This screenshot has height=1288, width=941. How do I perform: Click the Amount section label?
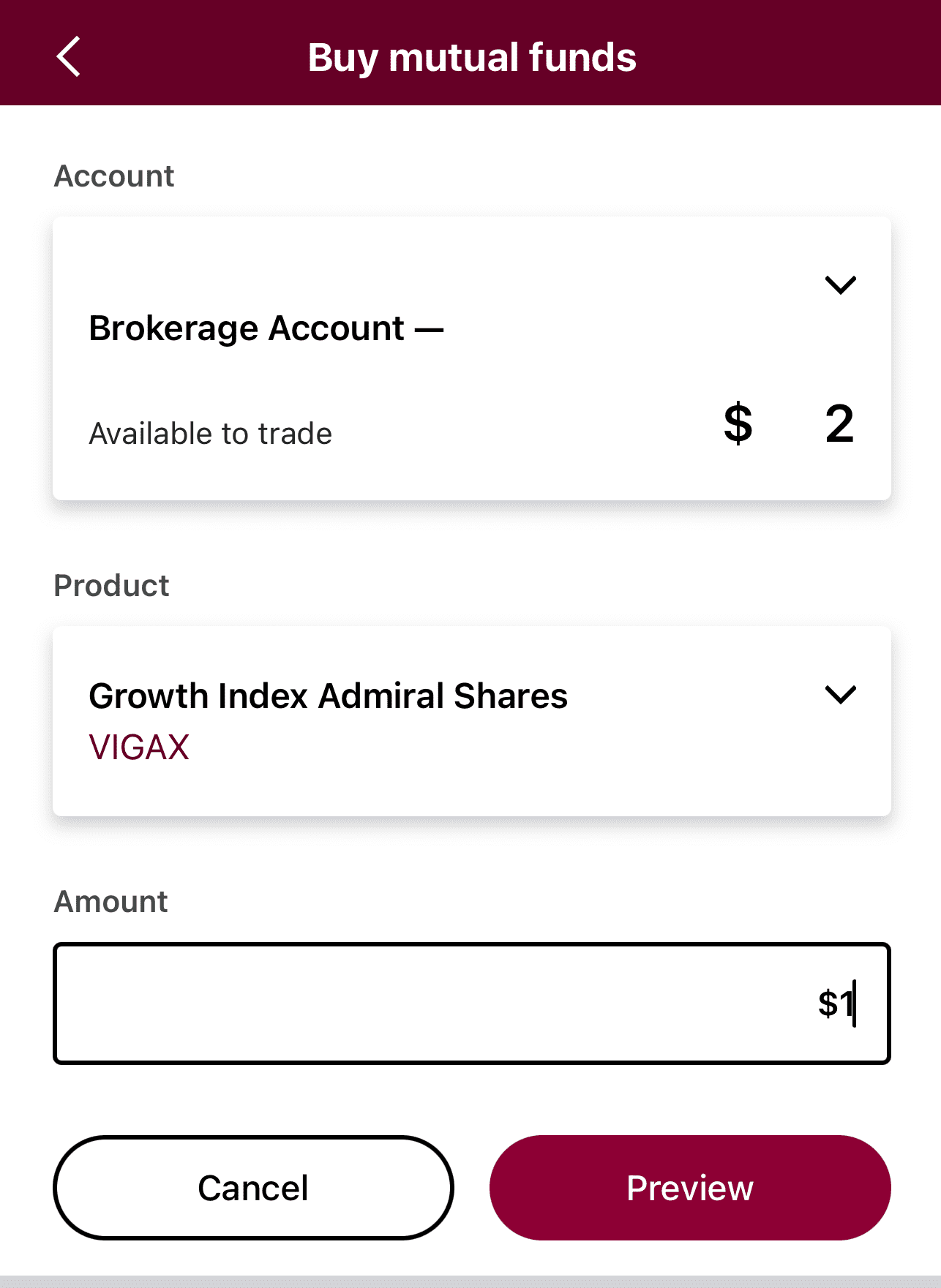click(x=110, y=901)
